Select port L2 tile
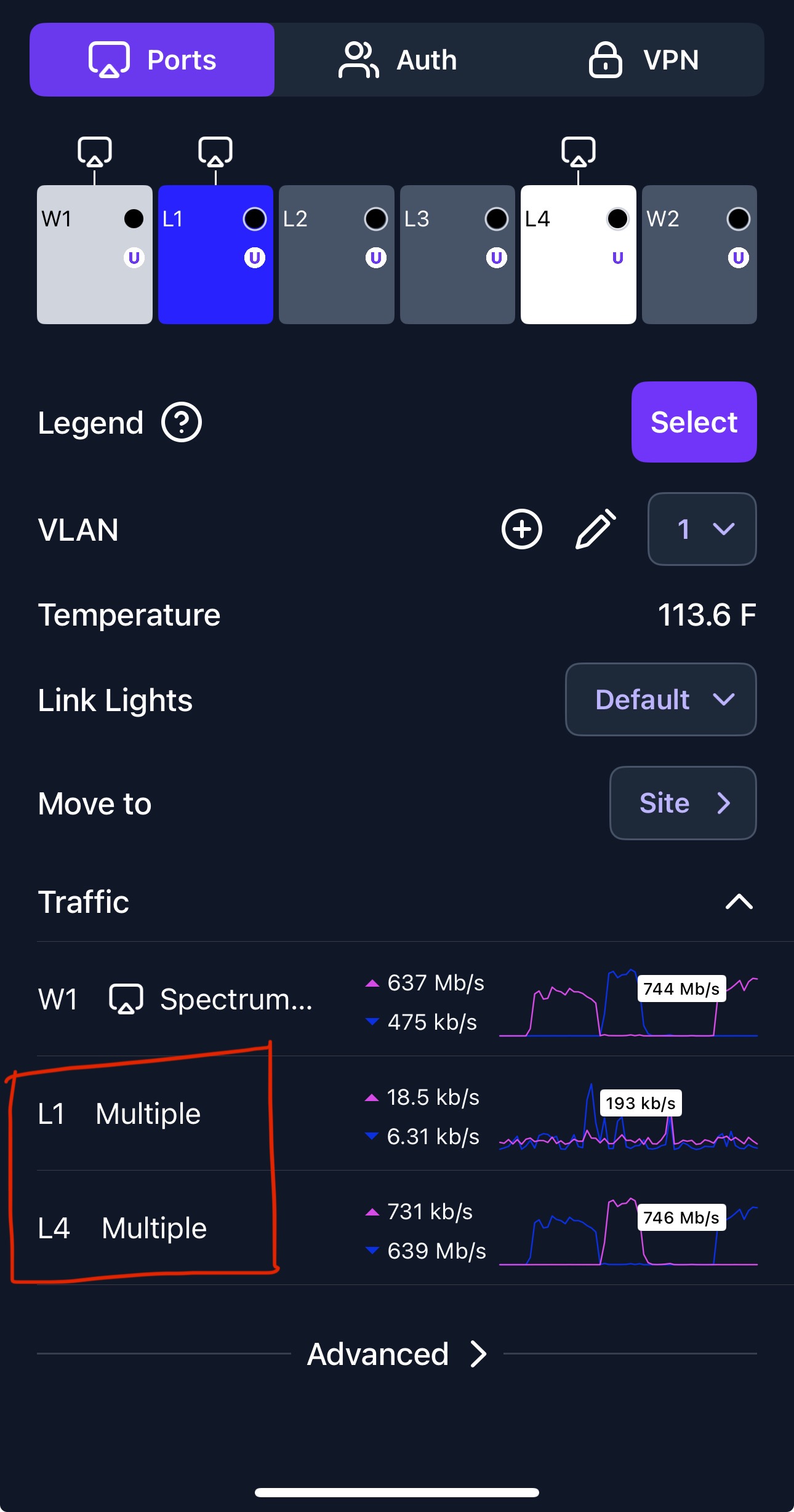 pyautogui.click(x=336, y=254)
